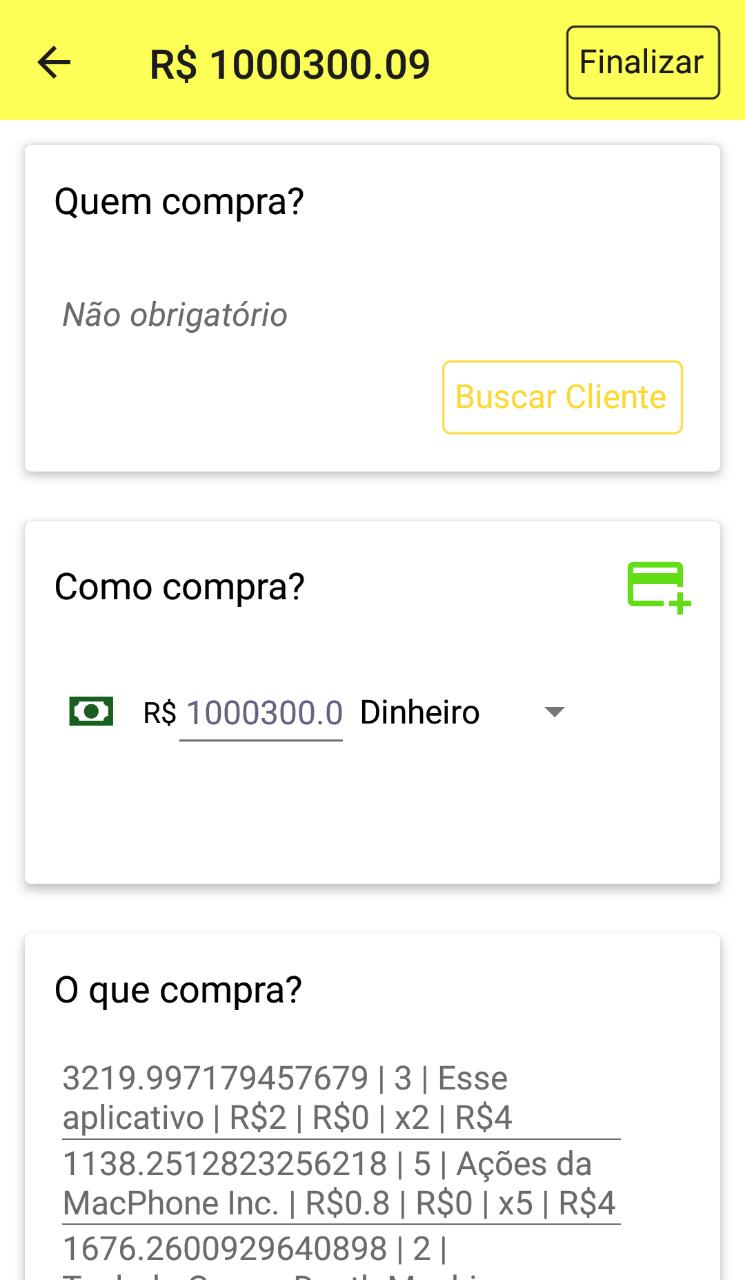Add another payment method with card icon
The height and width of the screenshot is (1280, 745).
pos(658,587)
